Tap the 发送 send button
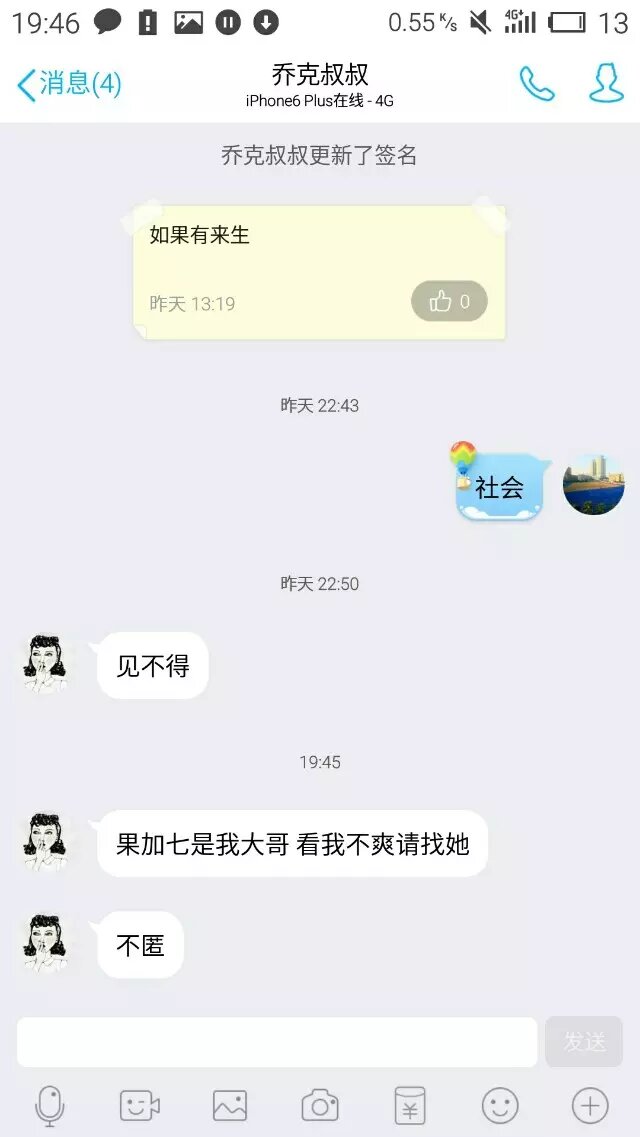Screen dimensions: 640x1137 click(x=584, y=1042)
